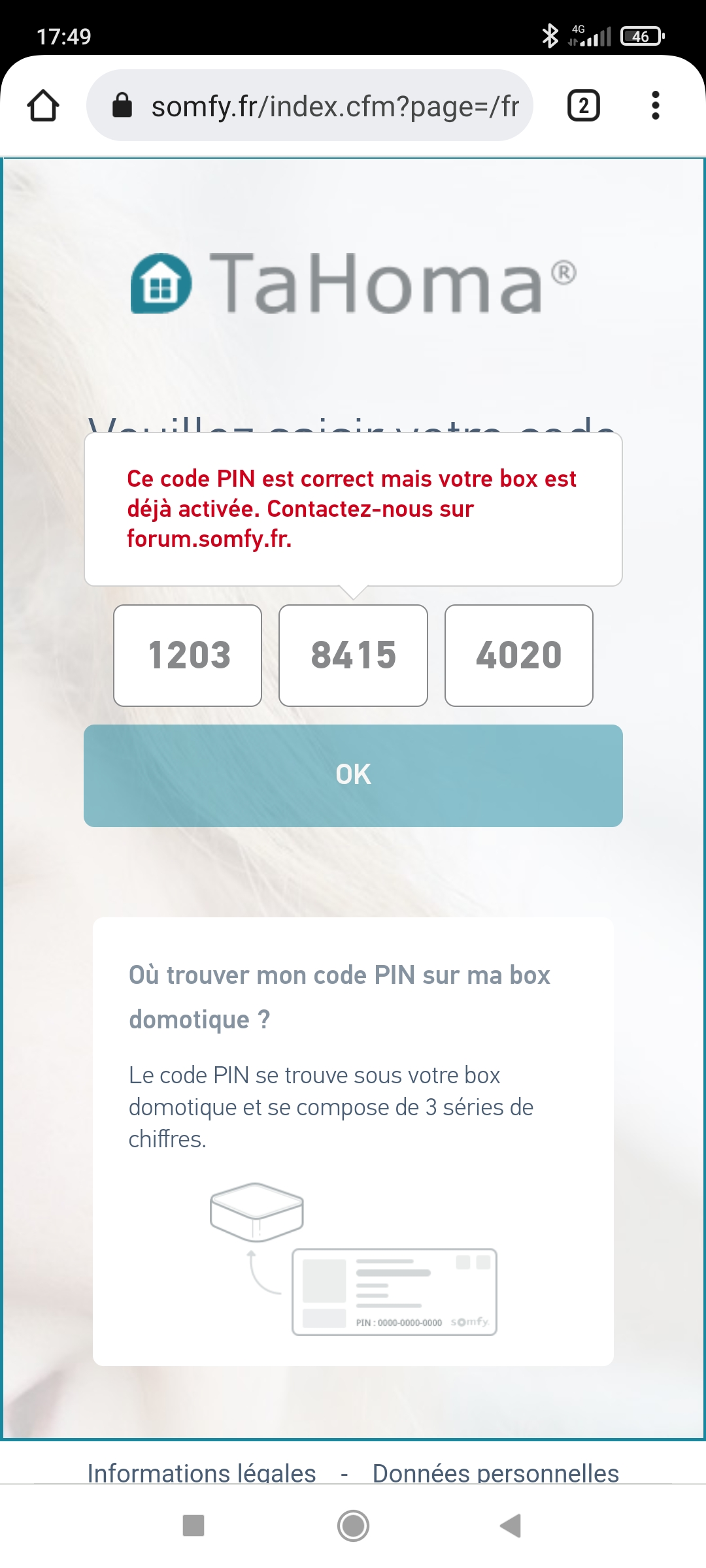Viewport: 706px width, 1568px height.
Task: Open Chrome's three-dot overflow menu
Action: (655, 106)
